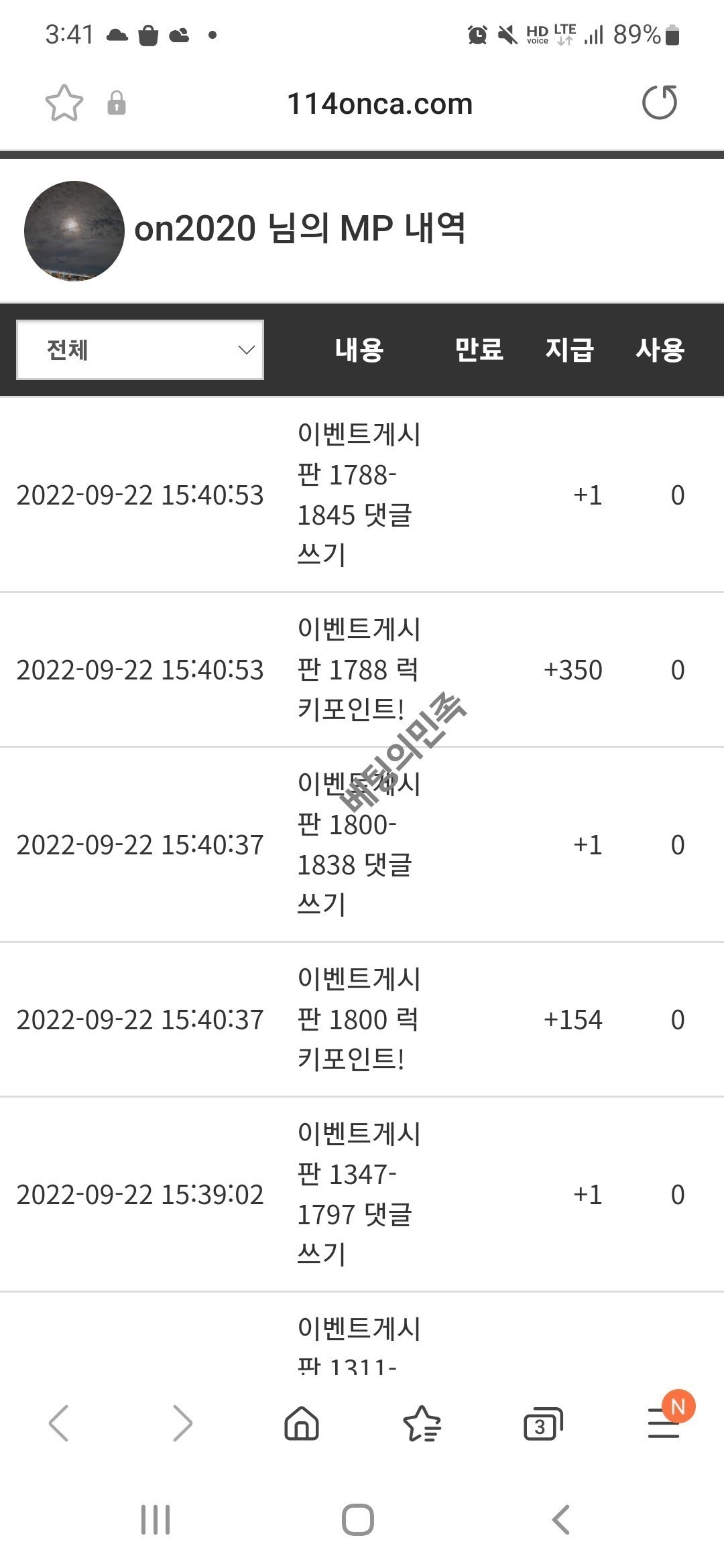View site security info via lock icon

pos(117,103)
